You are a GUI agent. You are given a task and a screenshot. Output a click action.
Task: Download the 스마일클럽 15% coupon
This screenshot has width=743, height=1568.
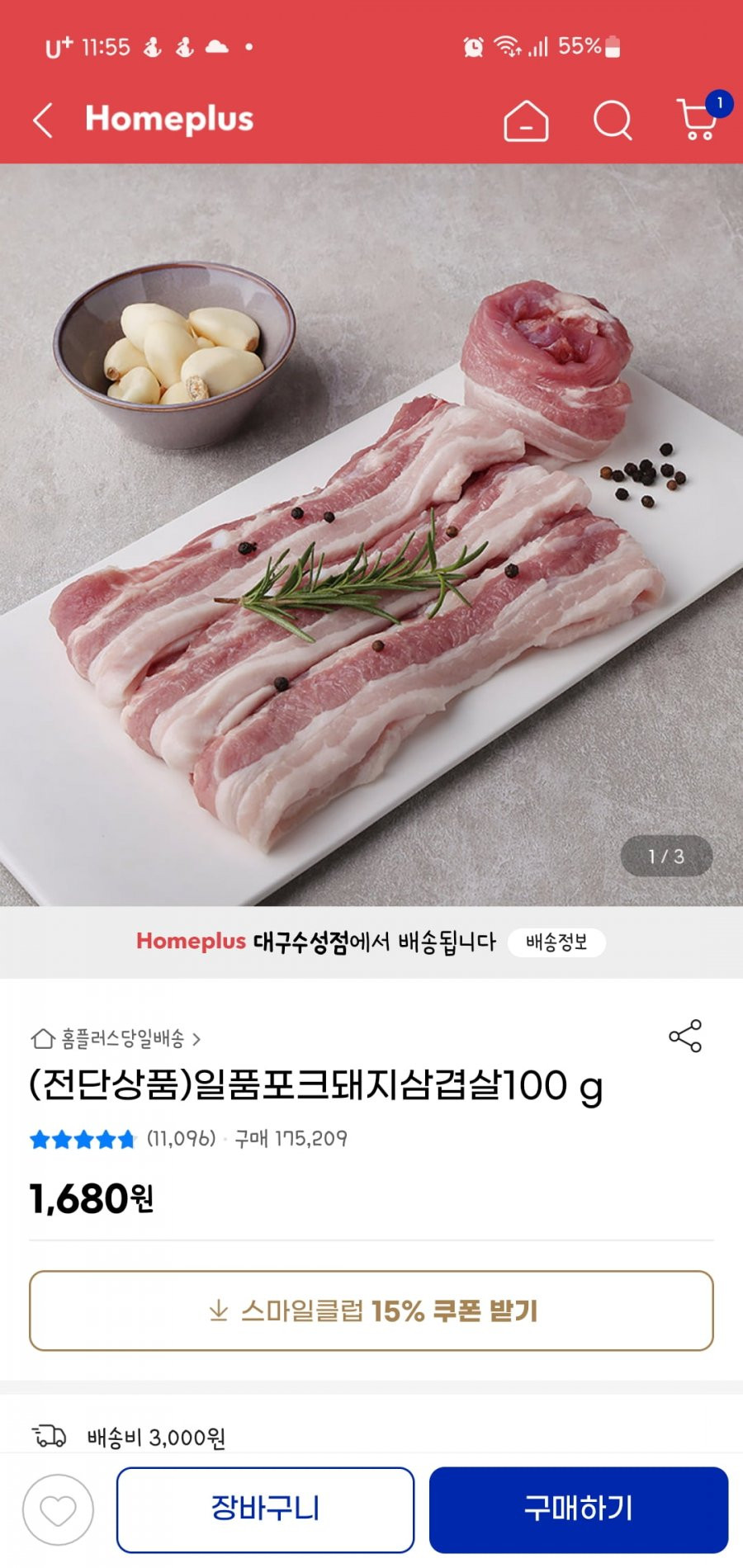(371, 1311)
